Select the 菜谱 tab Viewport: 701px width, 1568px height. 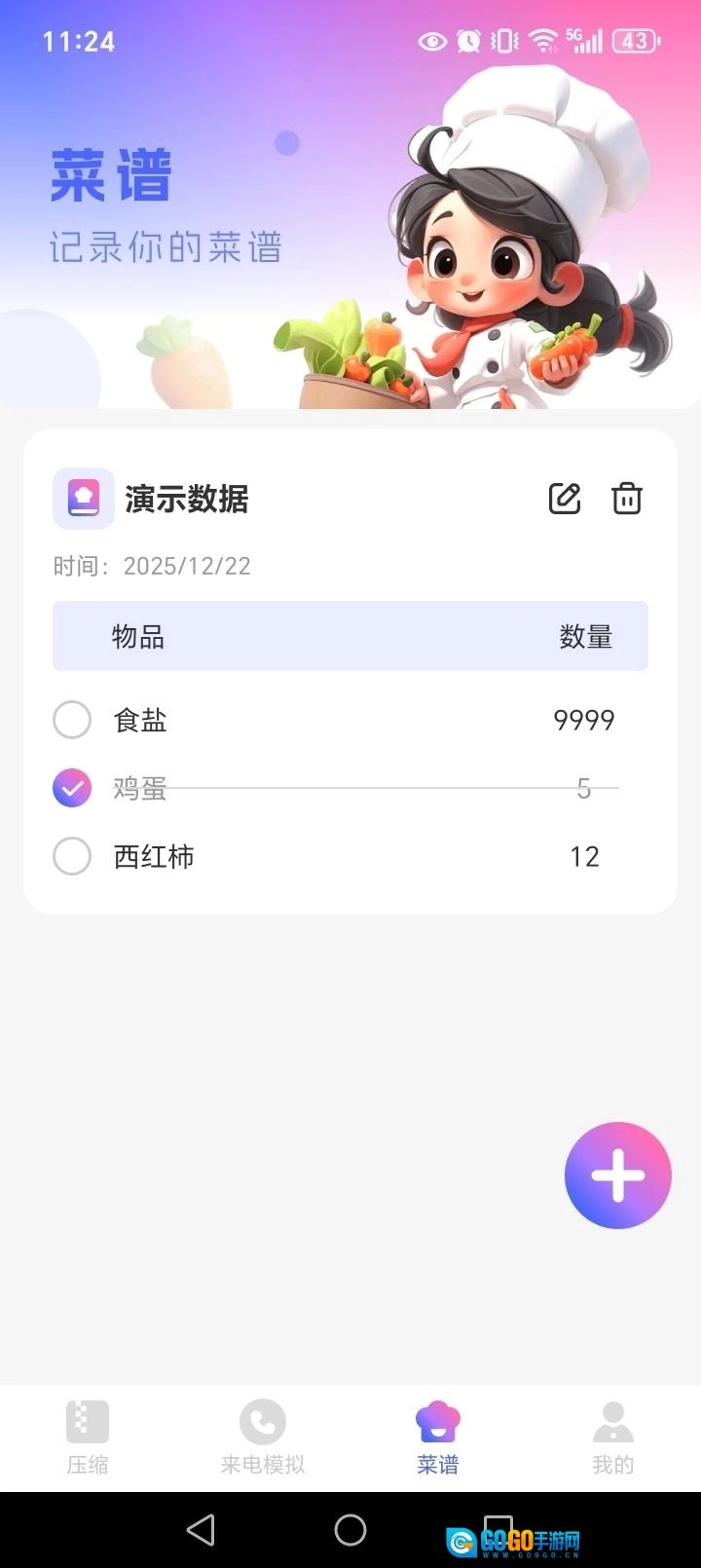(x=438, y=1437)
